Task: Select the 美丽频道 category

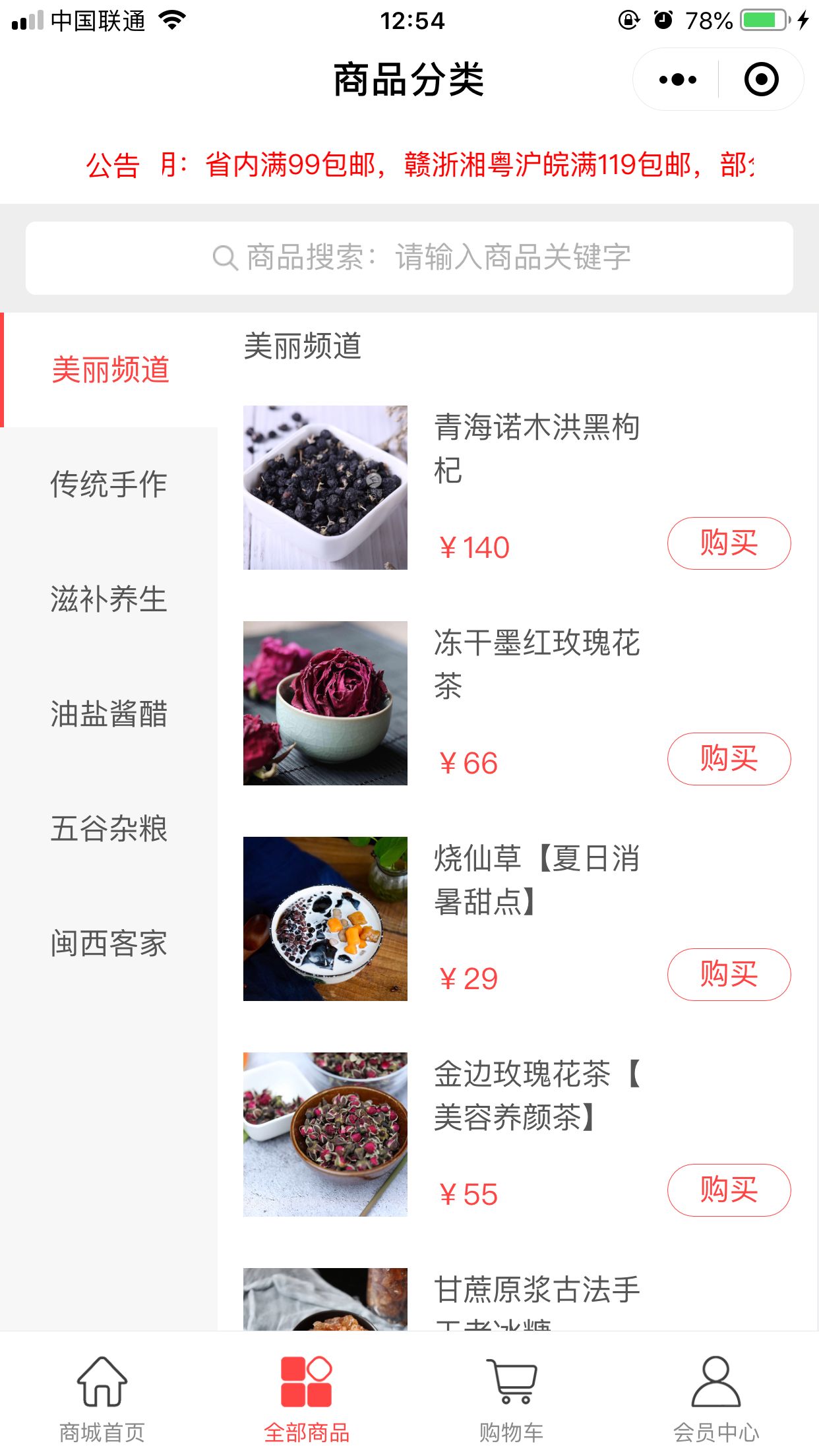Action: point(110,370)
